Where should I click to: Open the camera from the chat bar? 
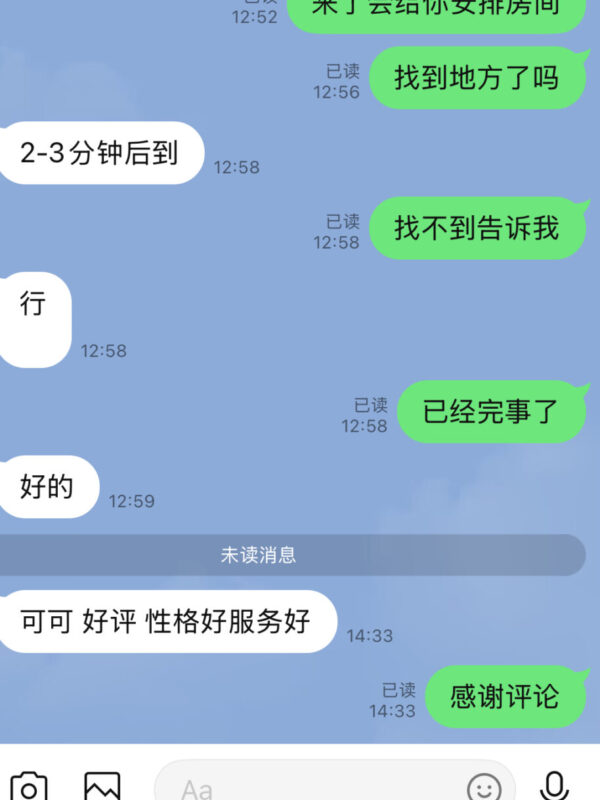click(27, 787)
